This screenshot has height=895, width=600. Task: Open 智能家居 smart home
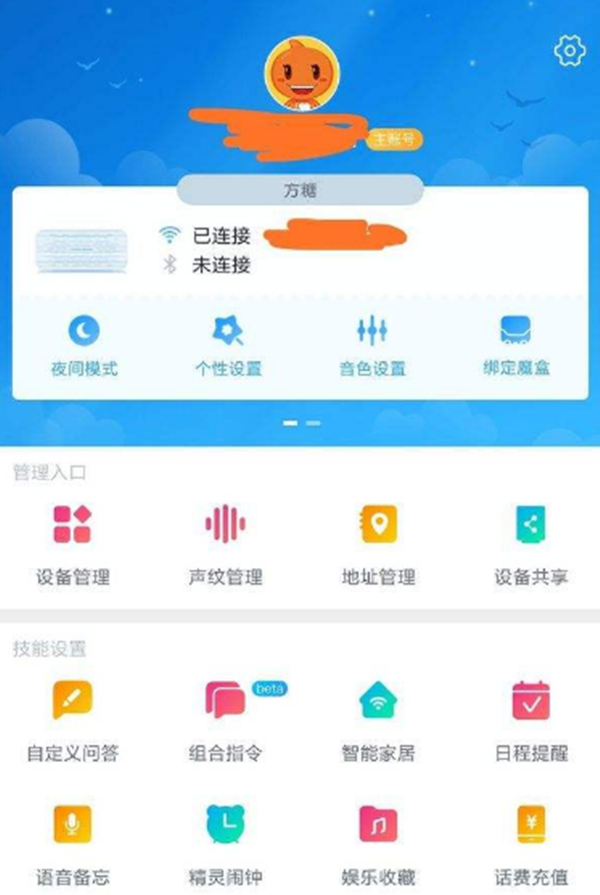tap(378, 720)
